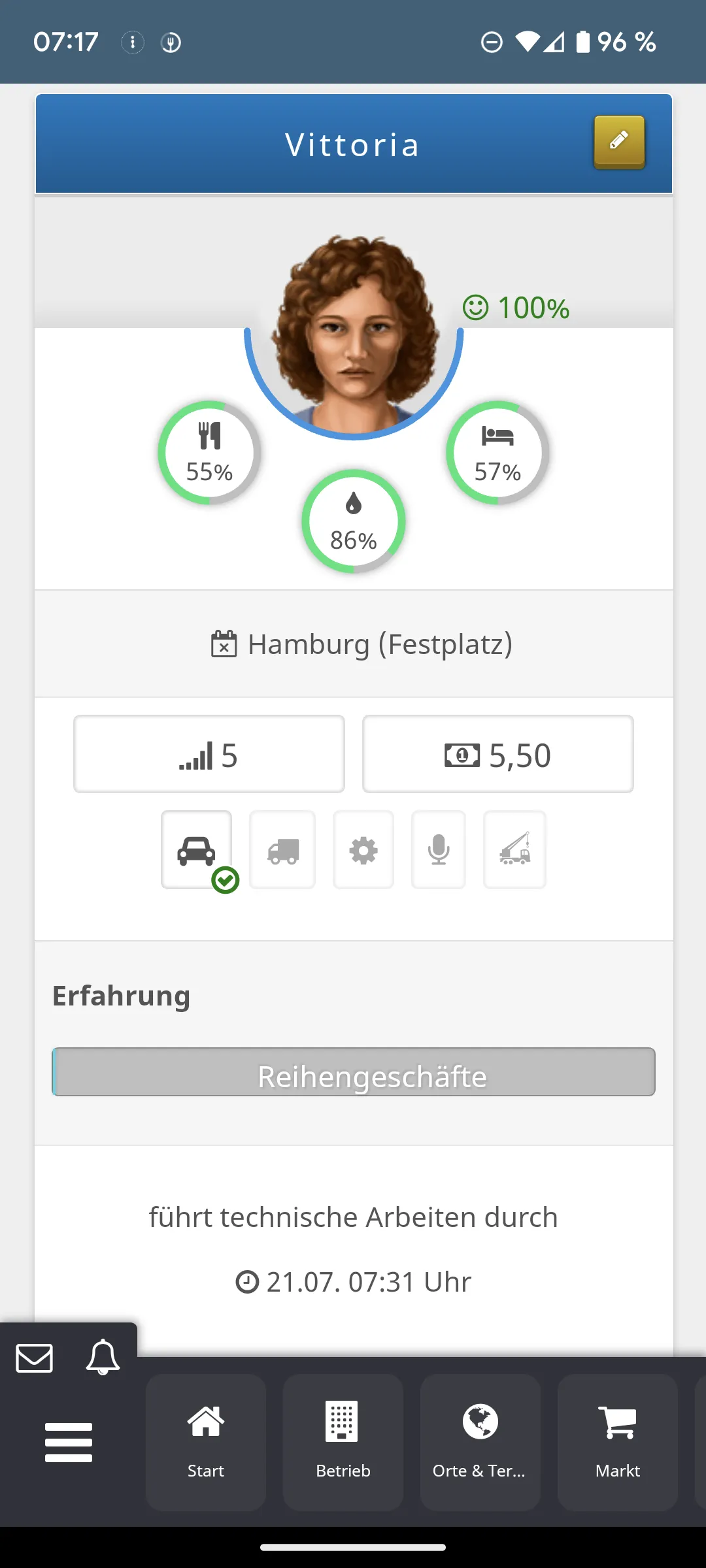Open the Hamburg (Festplatz) location
Image resolution: width=706 pixels, height=1568 pixels.
(361, 644)
